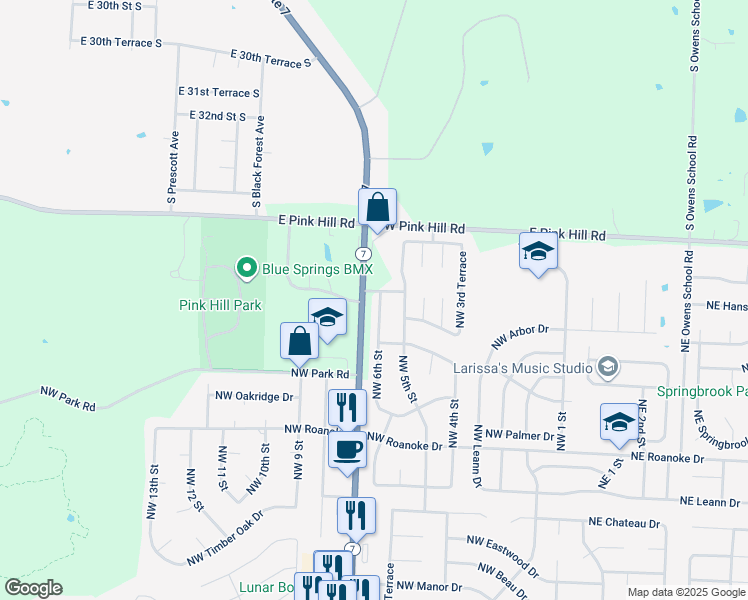Image resolution: width=748 pixels, height=600 pixels.
Task: Select the school marker beside Pink Hill Park
Action: [327, 318]
